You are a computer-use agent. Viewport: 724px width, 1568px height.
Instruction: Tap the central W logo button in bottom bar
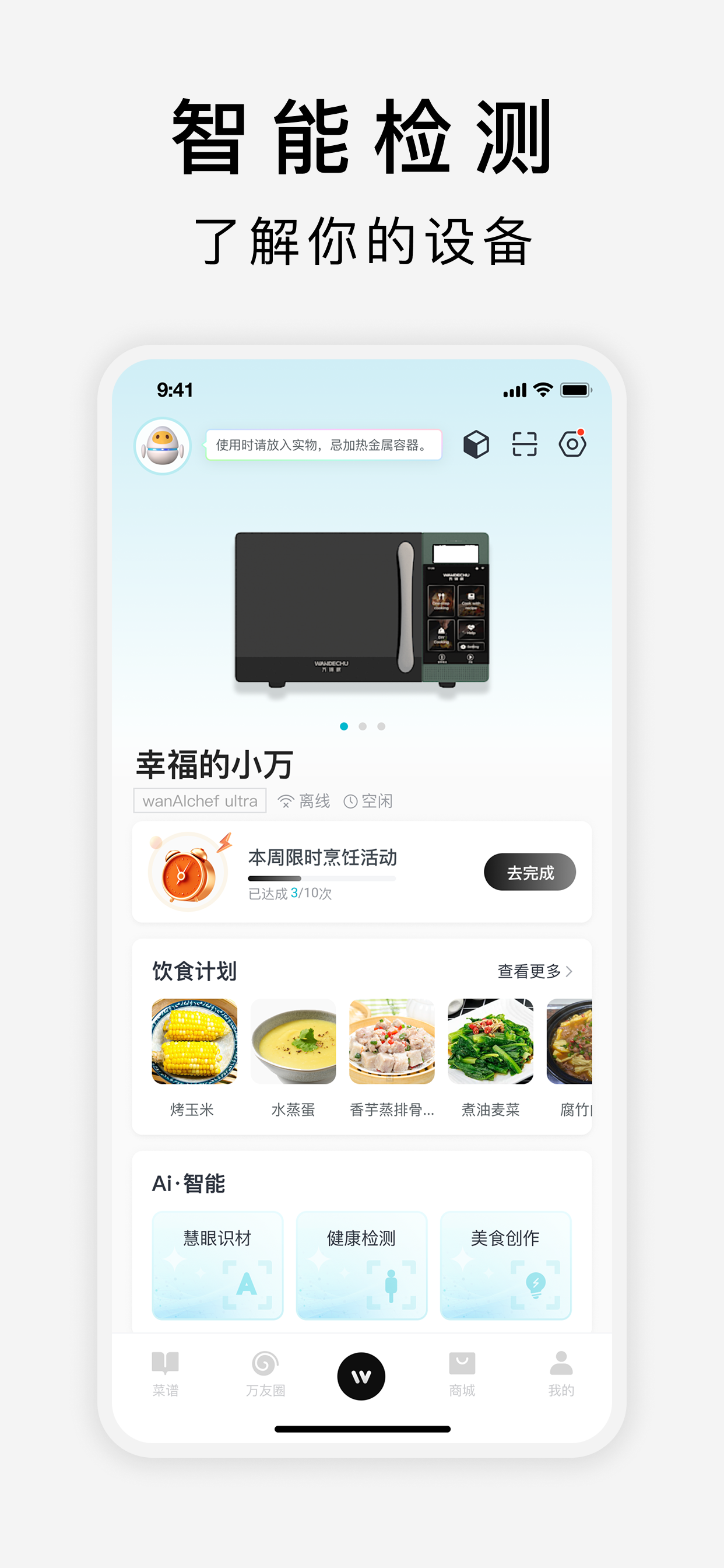click(x=361, y=1375)
